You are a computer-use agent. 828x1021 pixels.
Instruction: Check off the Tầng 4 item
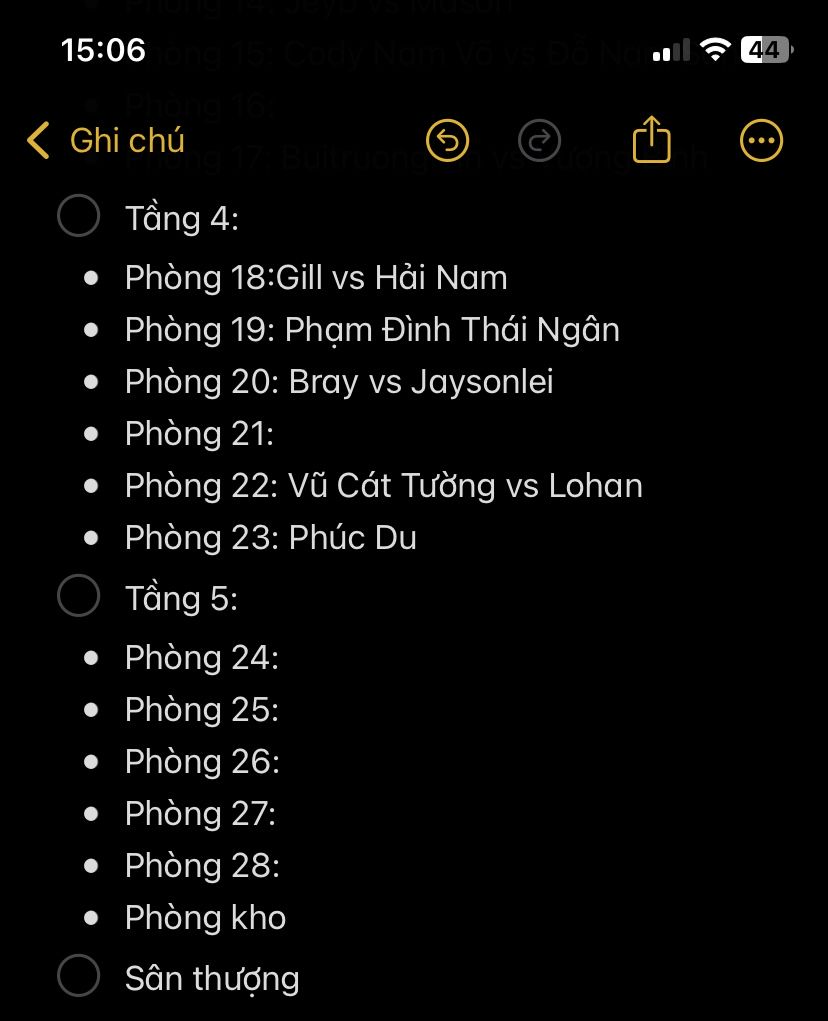pyautogui.click(x=78, y=216)
